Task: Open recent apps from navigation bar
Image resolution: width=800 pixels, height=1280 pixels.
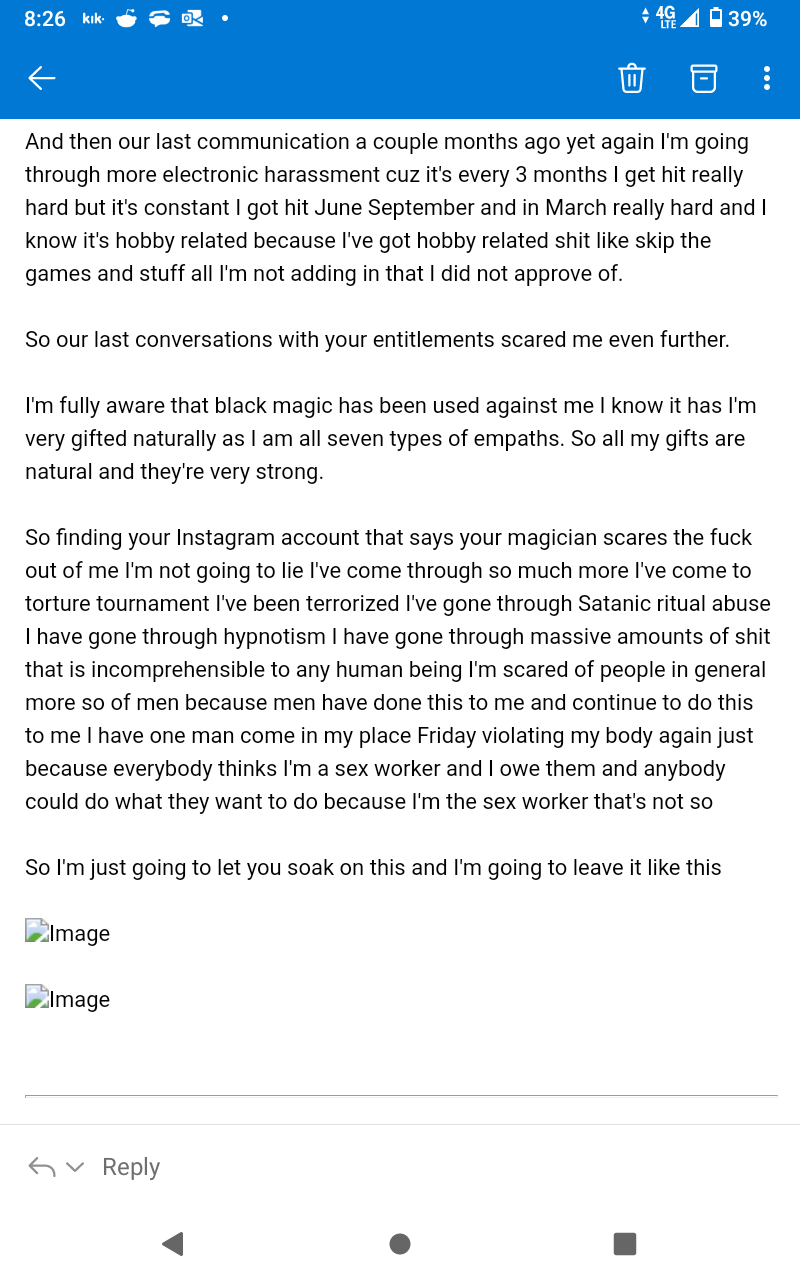Action: click(x=625, y=1243)
